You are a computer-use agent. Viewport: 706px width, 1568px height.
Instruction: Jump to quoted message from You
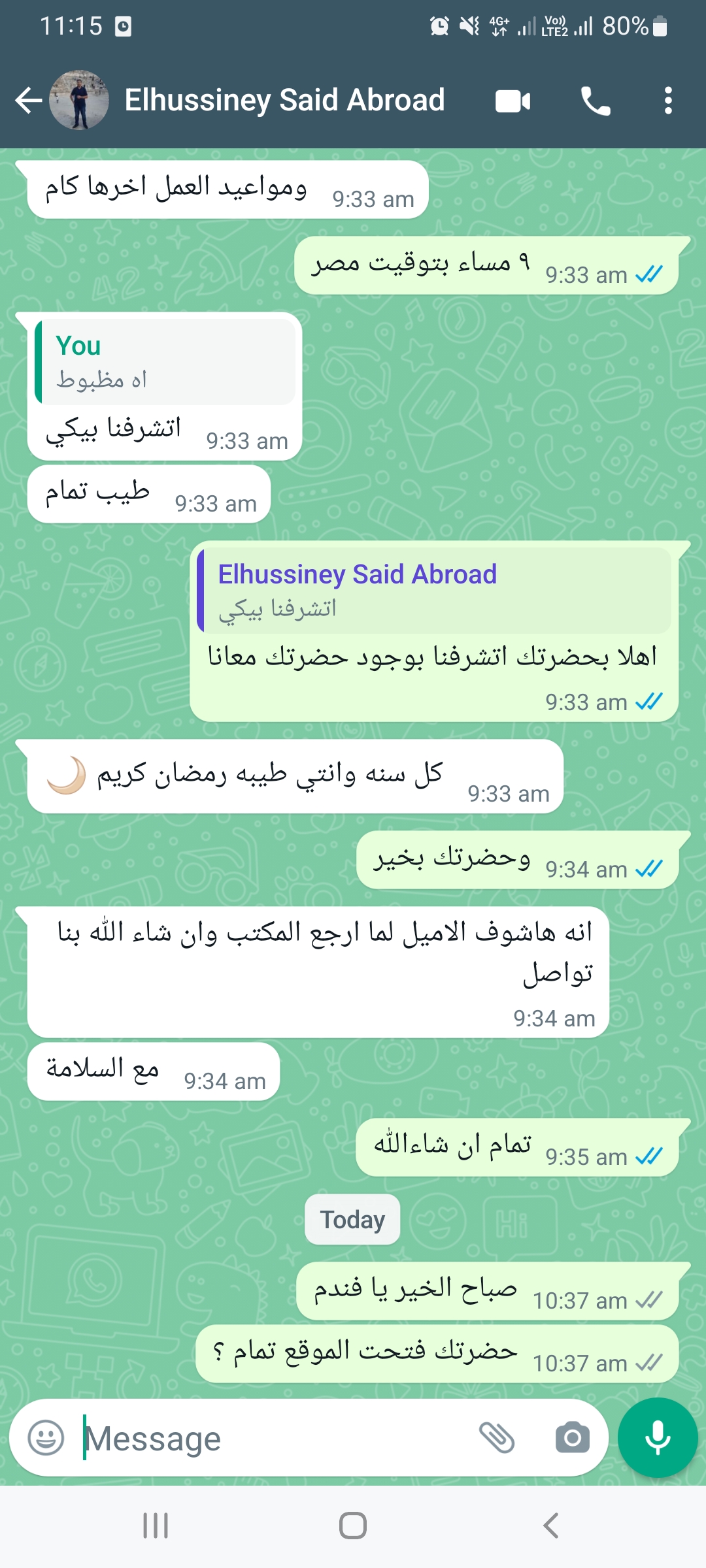coord(165,362)
